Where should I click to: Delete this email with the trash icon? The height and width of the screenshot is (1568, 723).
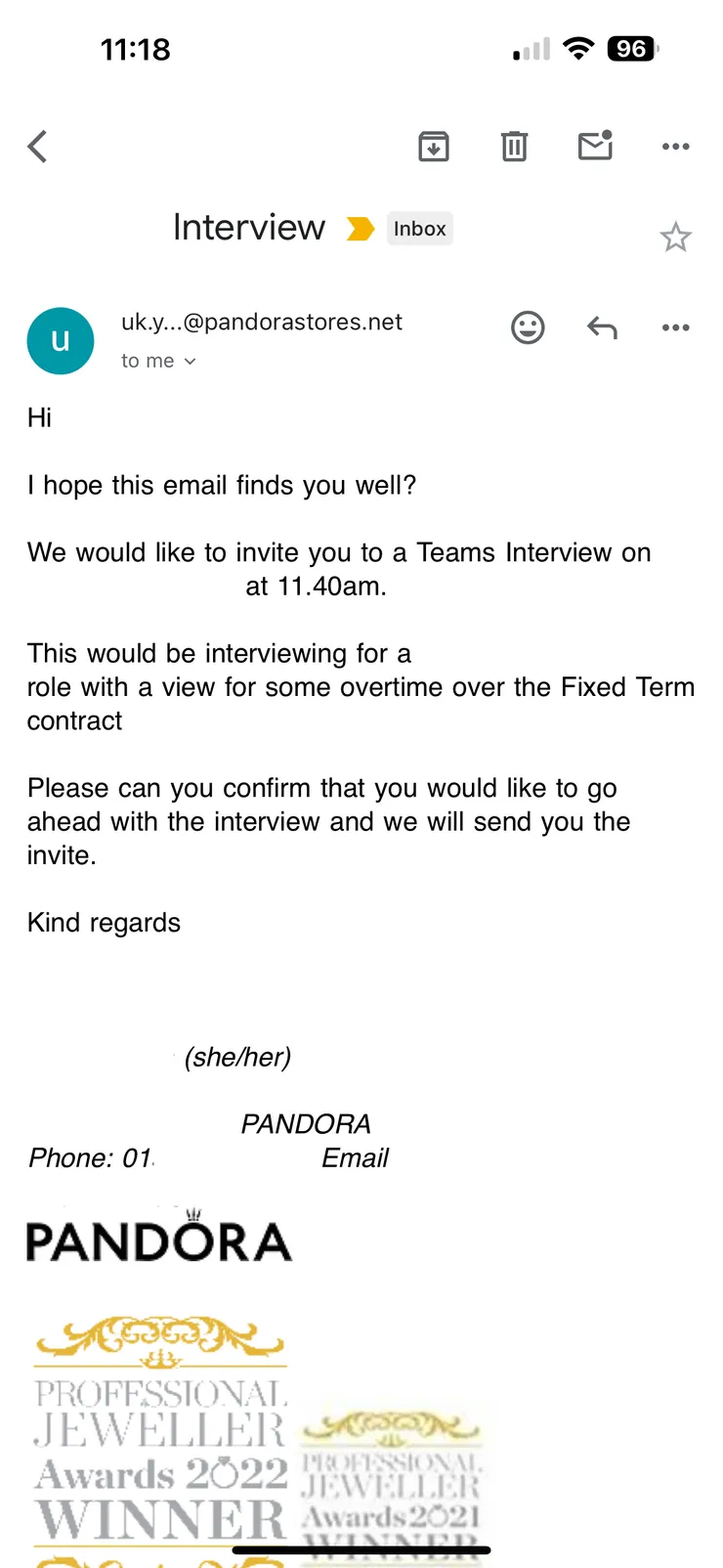[x=514, y=147]
